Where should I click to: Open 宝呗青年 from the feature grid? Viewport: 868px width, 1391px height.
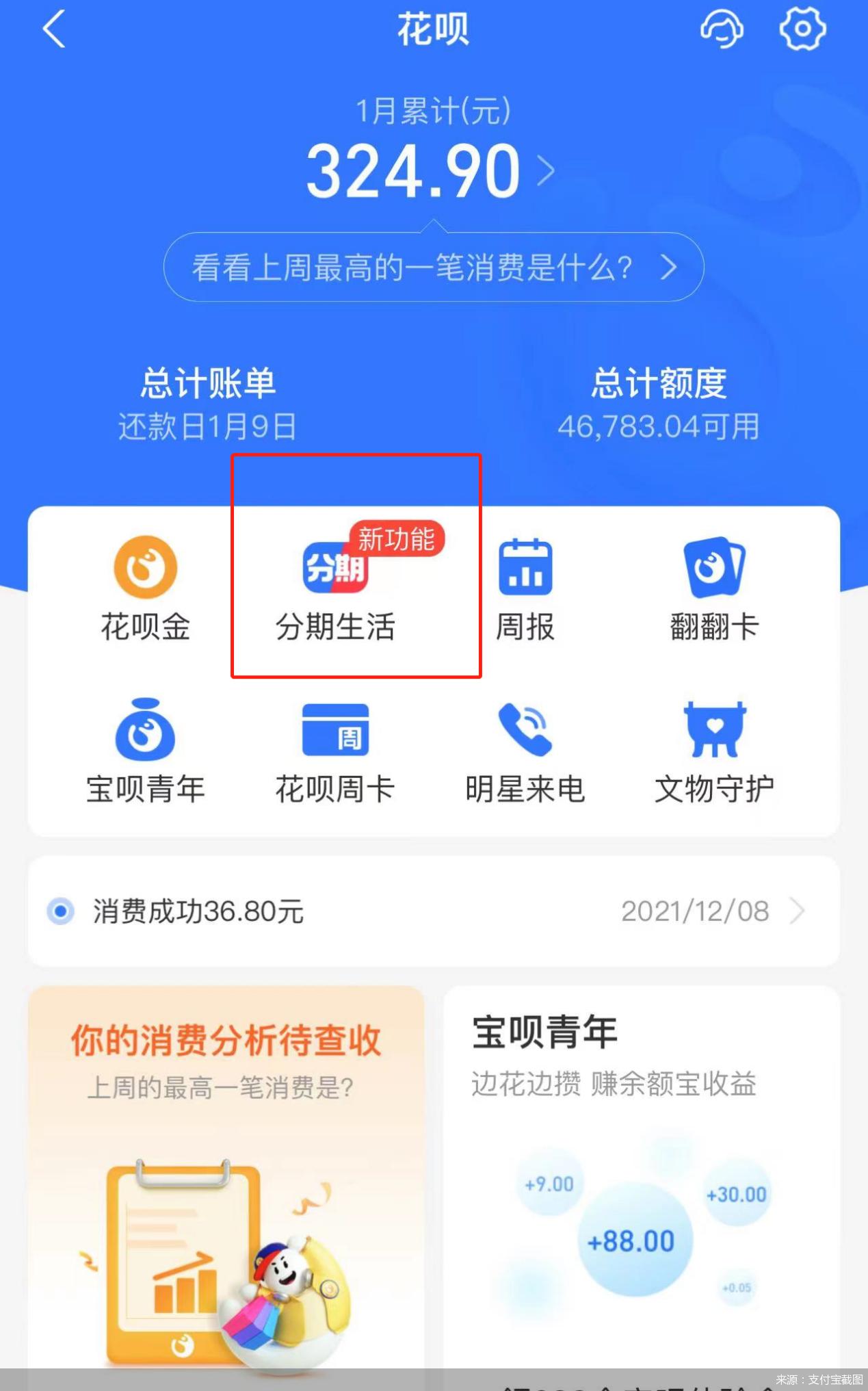click(x=144, y=753)
